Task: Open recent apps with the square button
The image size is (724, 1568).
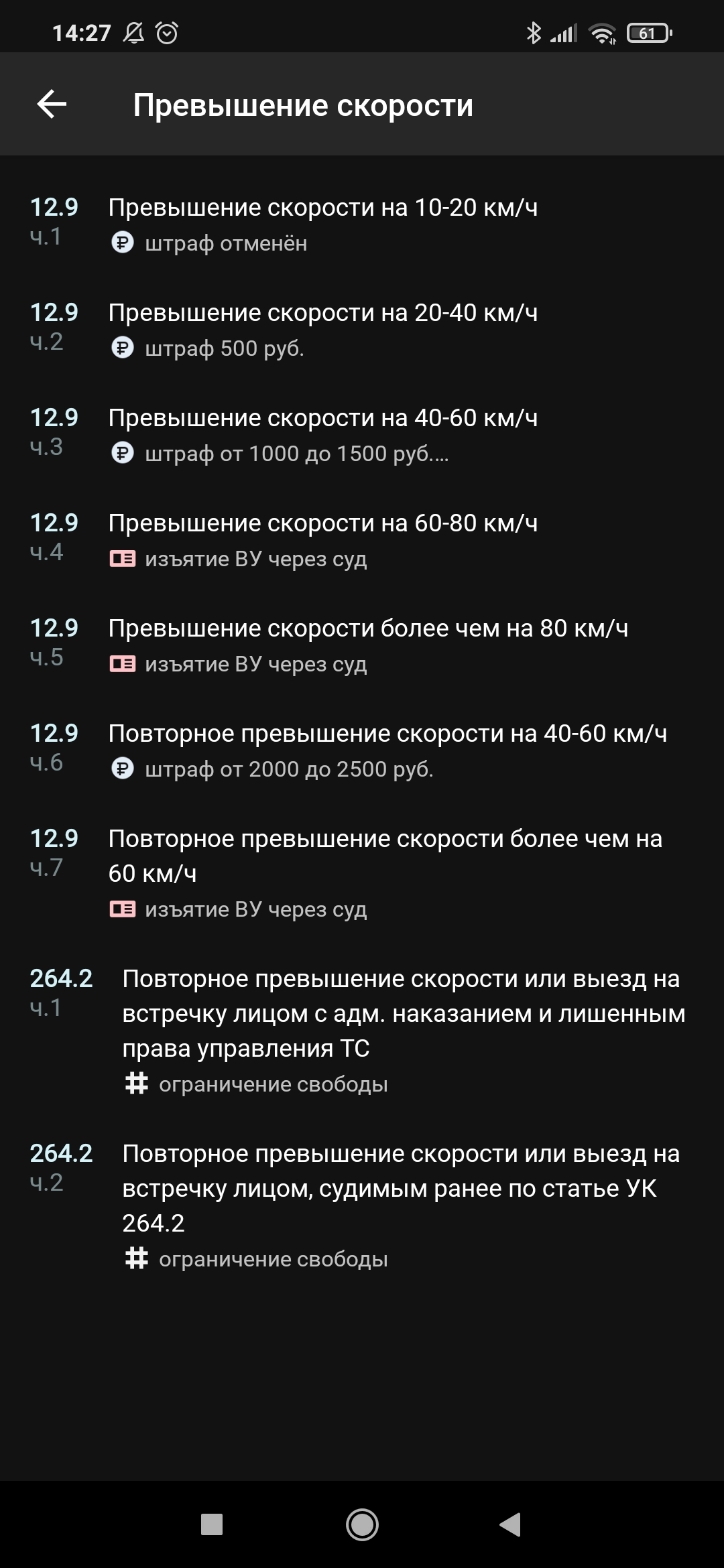Action: [x=212, y=1524]
